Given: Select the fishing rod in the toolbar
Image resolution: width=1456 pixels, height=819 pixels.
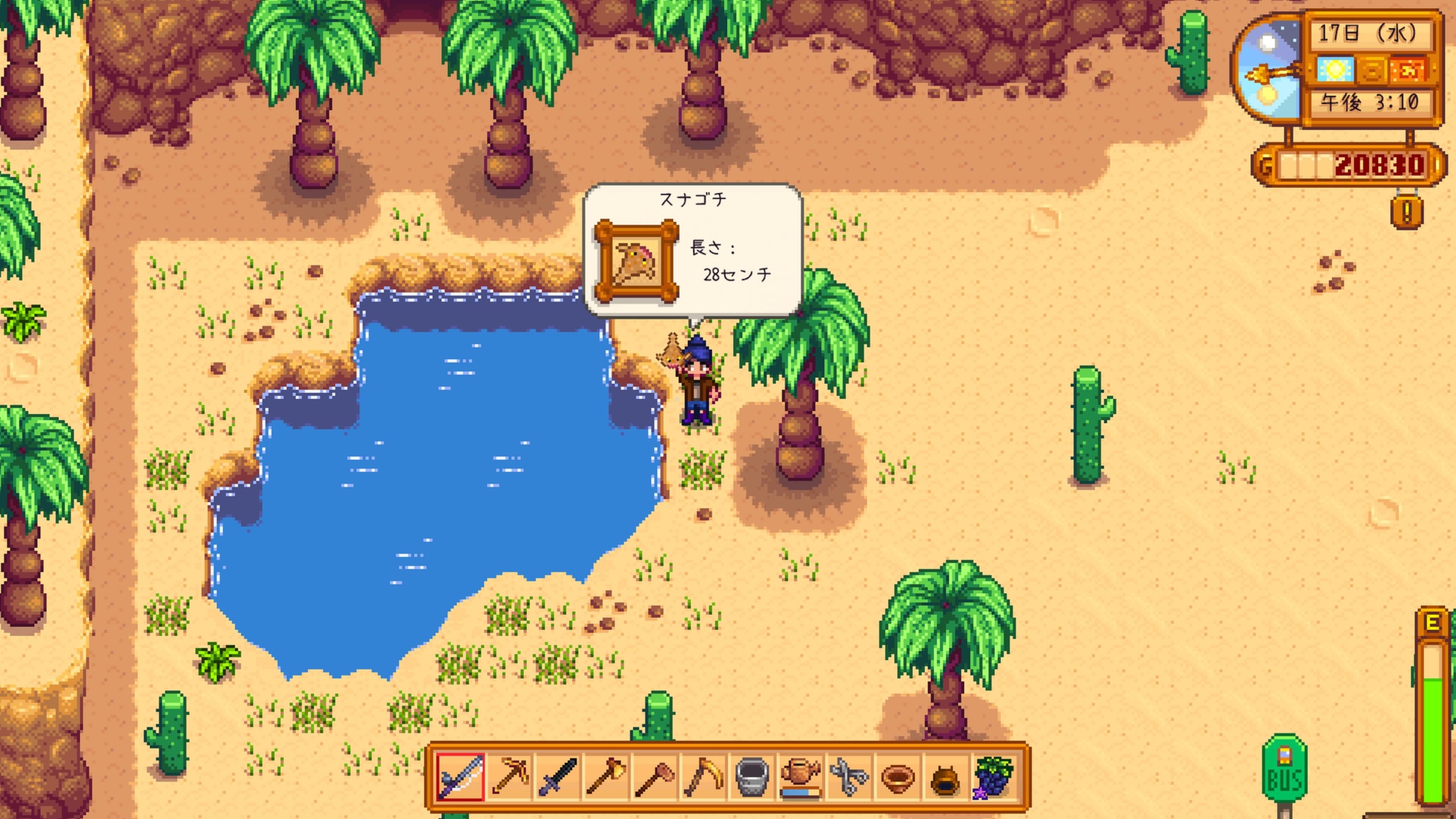Looking at the screenshot, I should (460, 777).
